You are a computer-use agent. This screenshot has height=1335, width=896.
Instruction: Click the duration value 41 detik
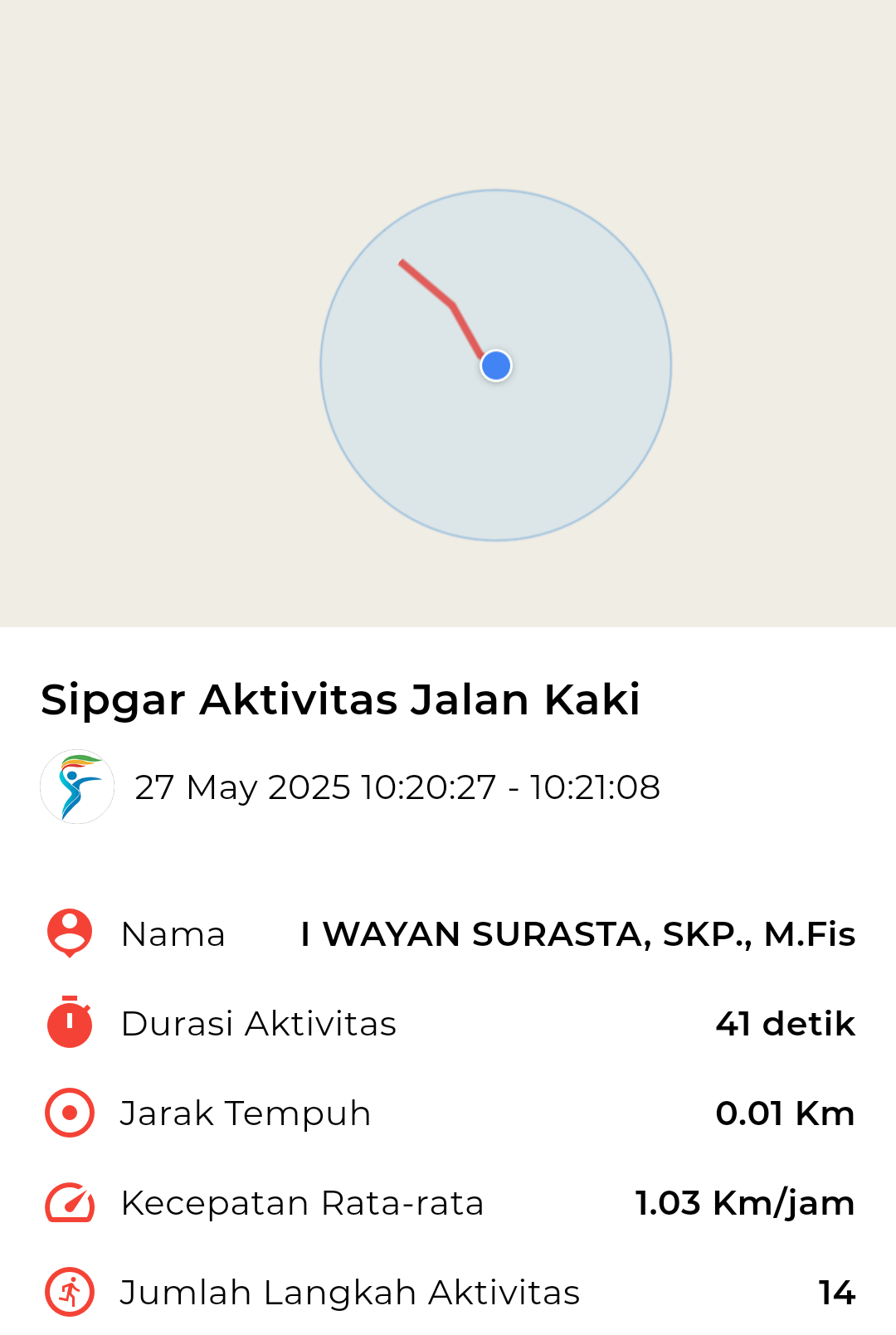point(785,1023)
